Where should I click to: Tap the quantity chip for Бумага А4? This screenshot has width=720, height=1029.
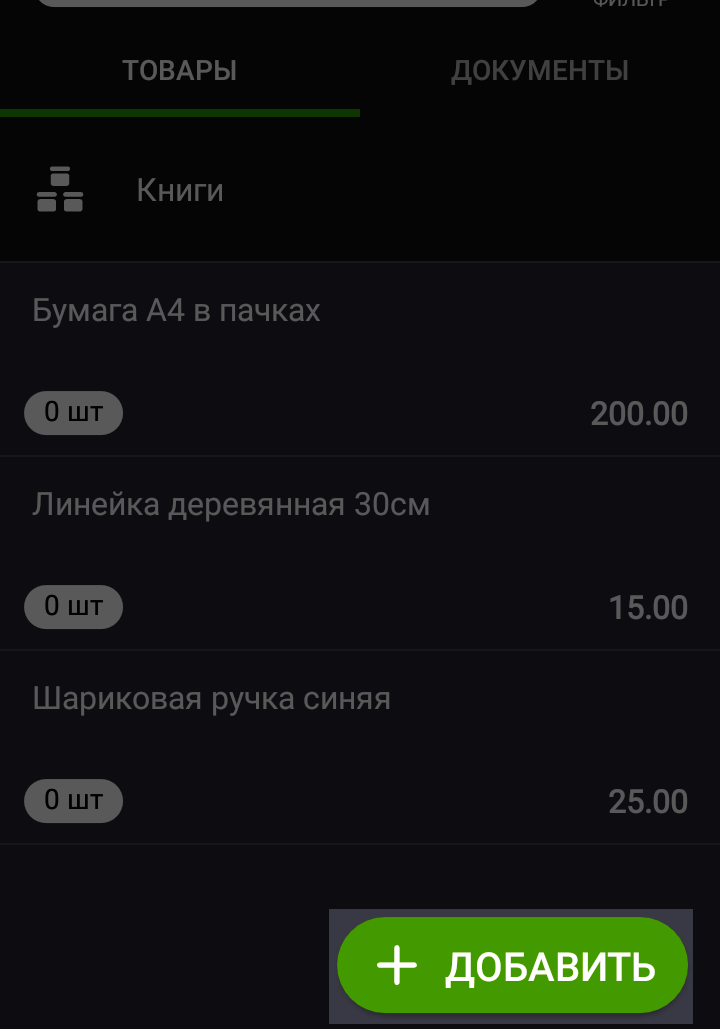click(73, 412)
